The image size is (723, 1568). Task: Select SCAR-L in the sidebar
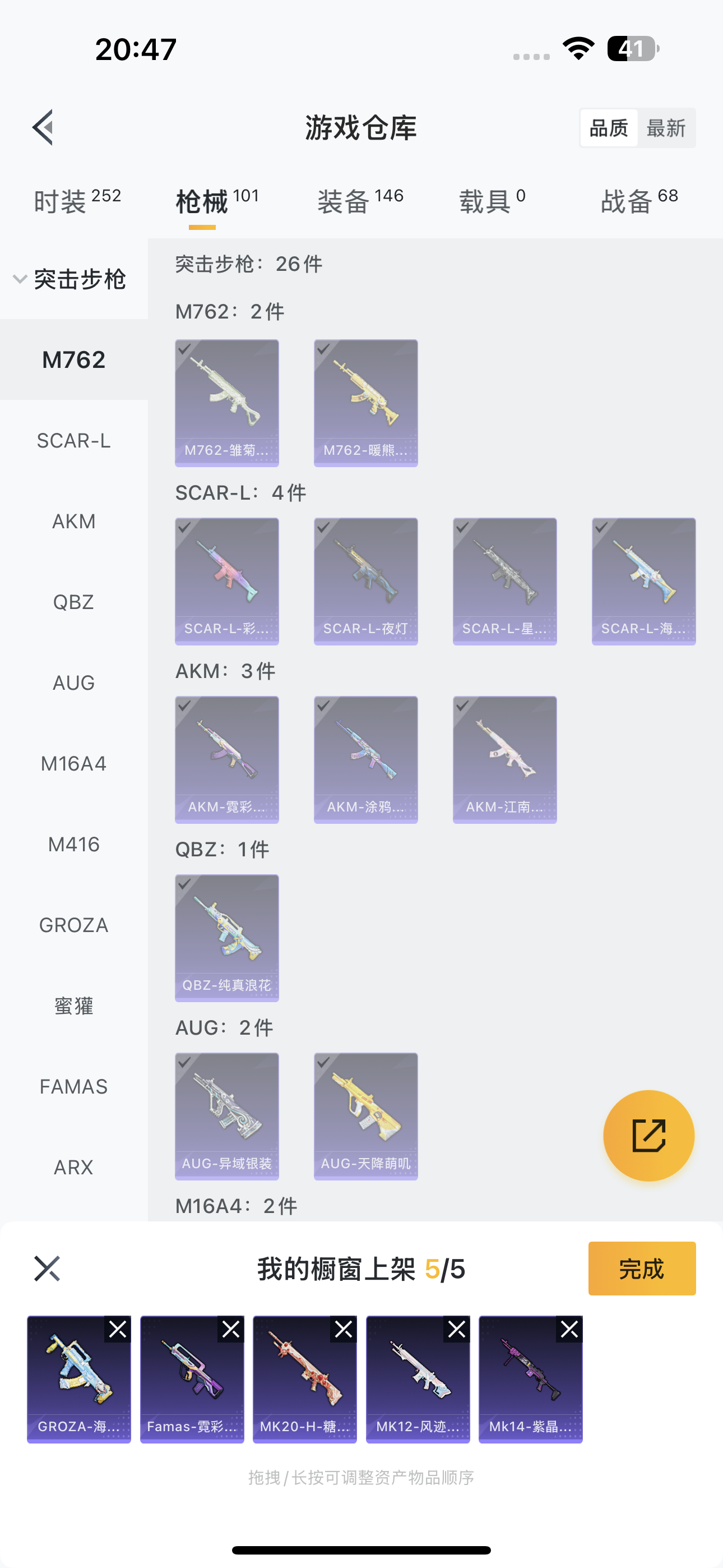tap(73, 440)
